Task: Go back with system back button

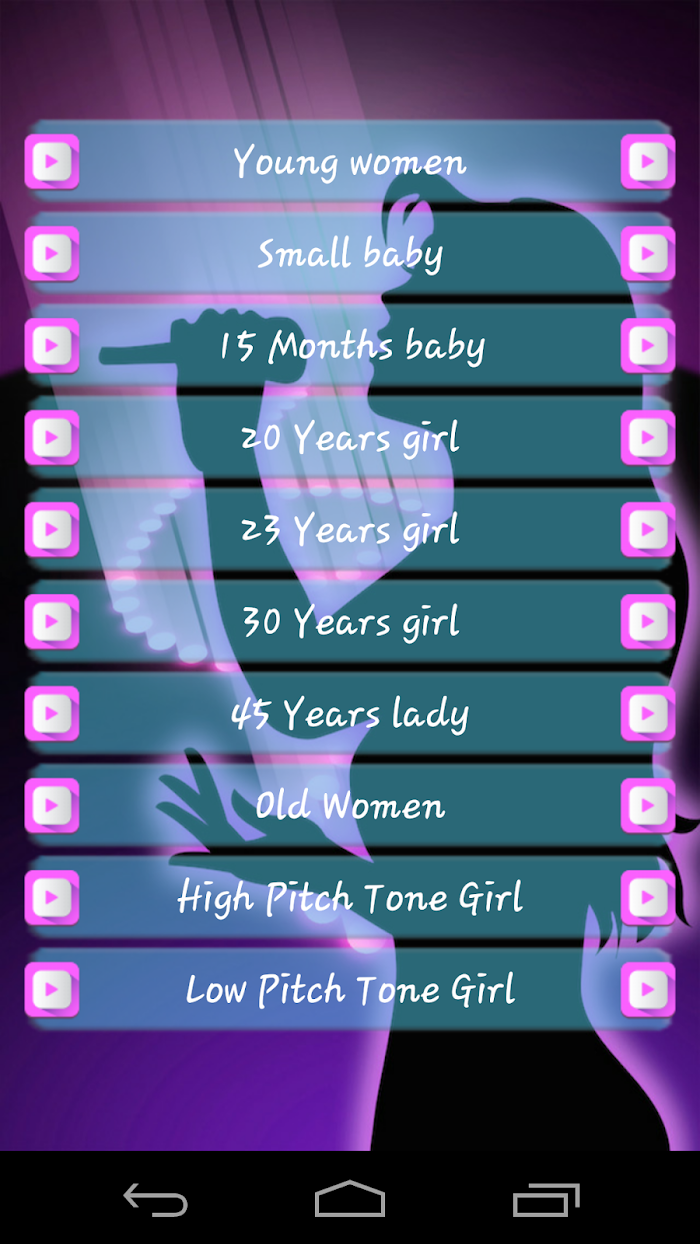Action: [155, 1199]
